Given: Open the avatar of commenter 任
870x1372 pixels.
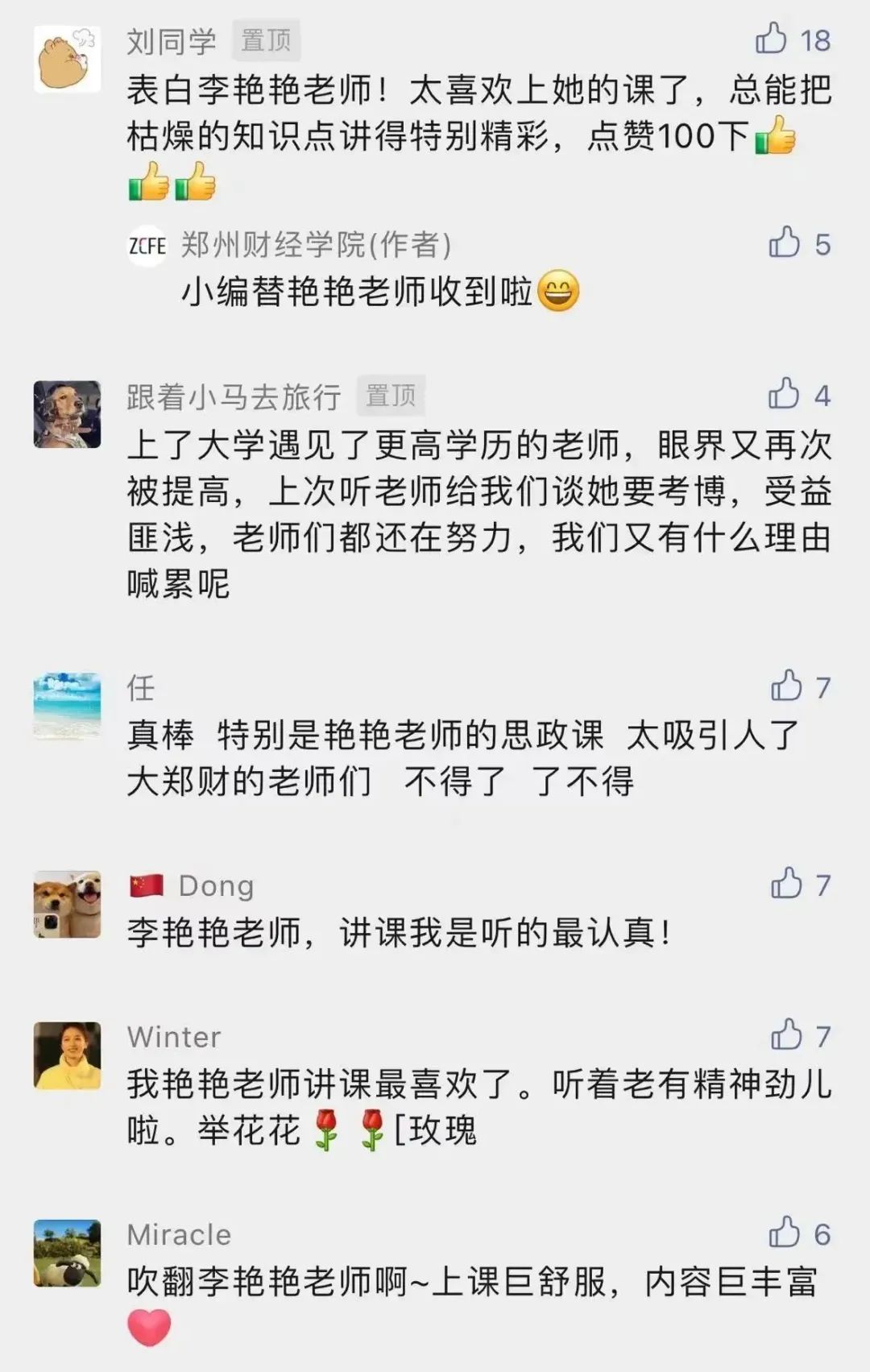Looking at the screenshot, I should click(x=67, y=706).
